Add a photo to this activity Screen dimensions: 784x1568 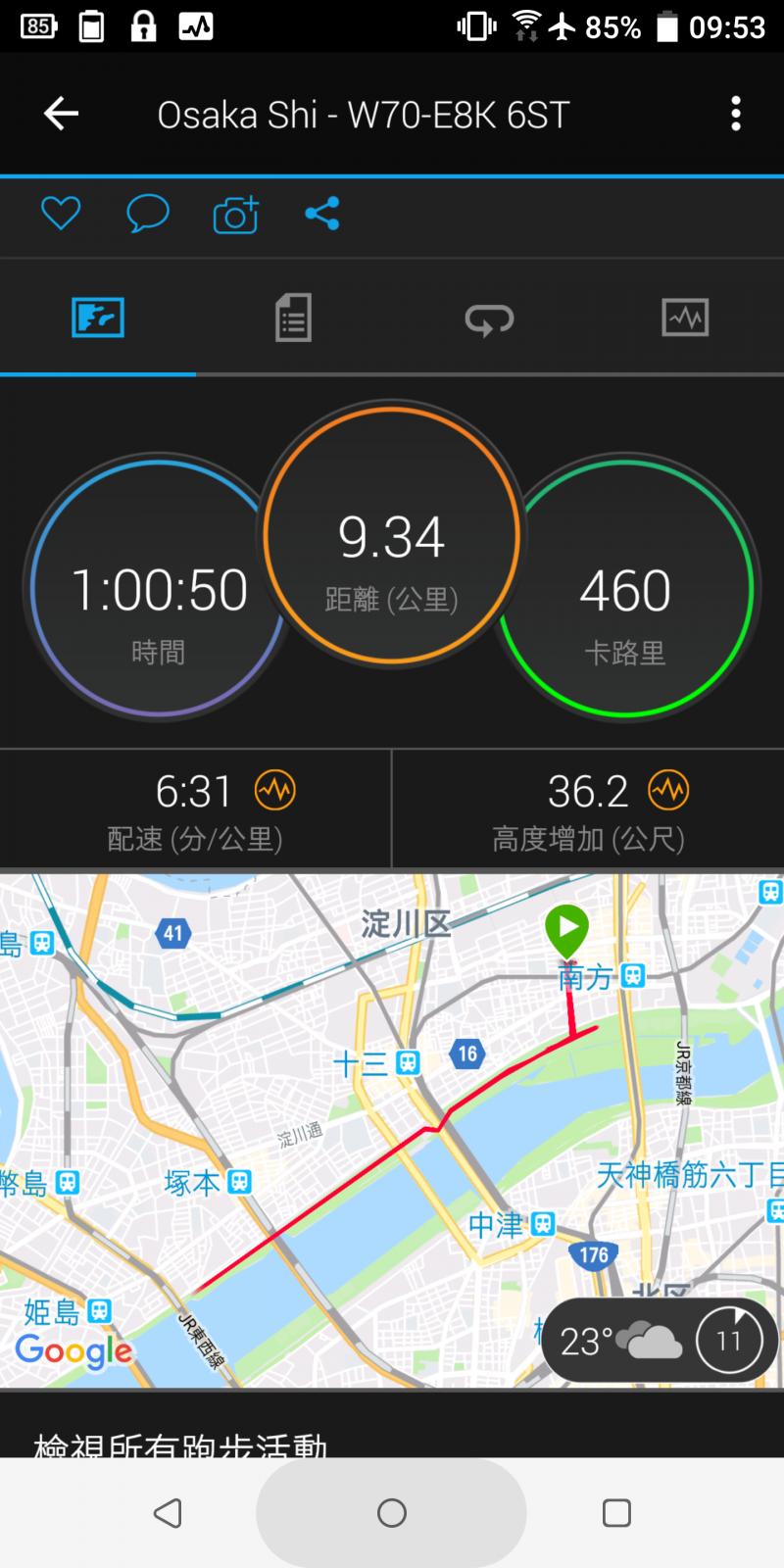click(x=235, y=215)
